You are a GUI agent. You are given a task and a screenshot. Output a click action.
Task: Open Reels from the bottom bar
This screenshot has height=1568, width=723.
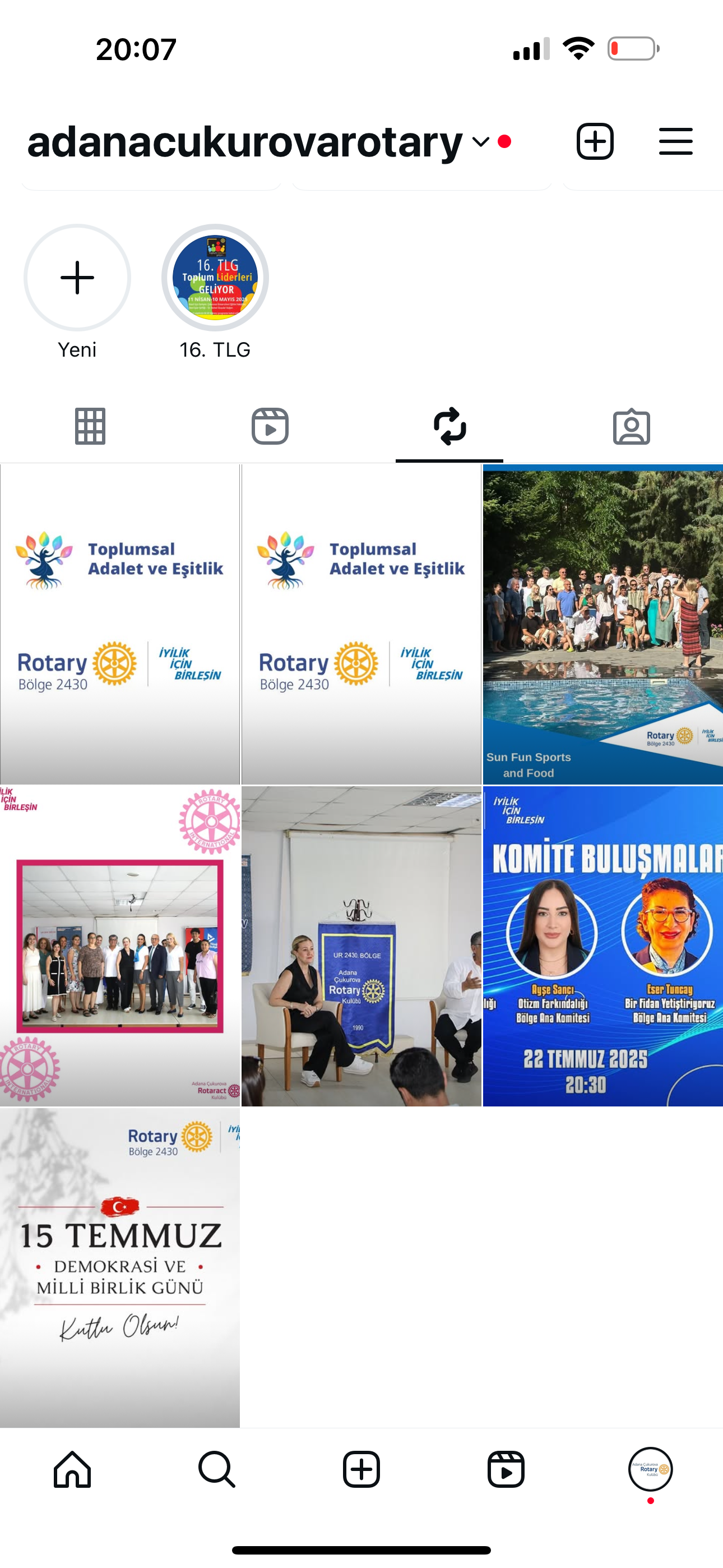point(506,1469)
